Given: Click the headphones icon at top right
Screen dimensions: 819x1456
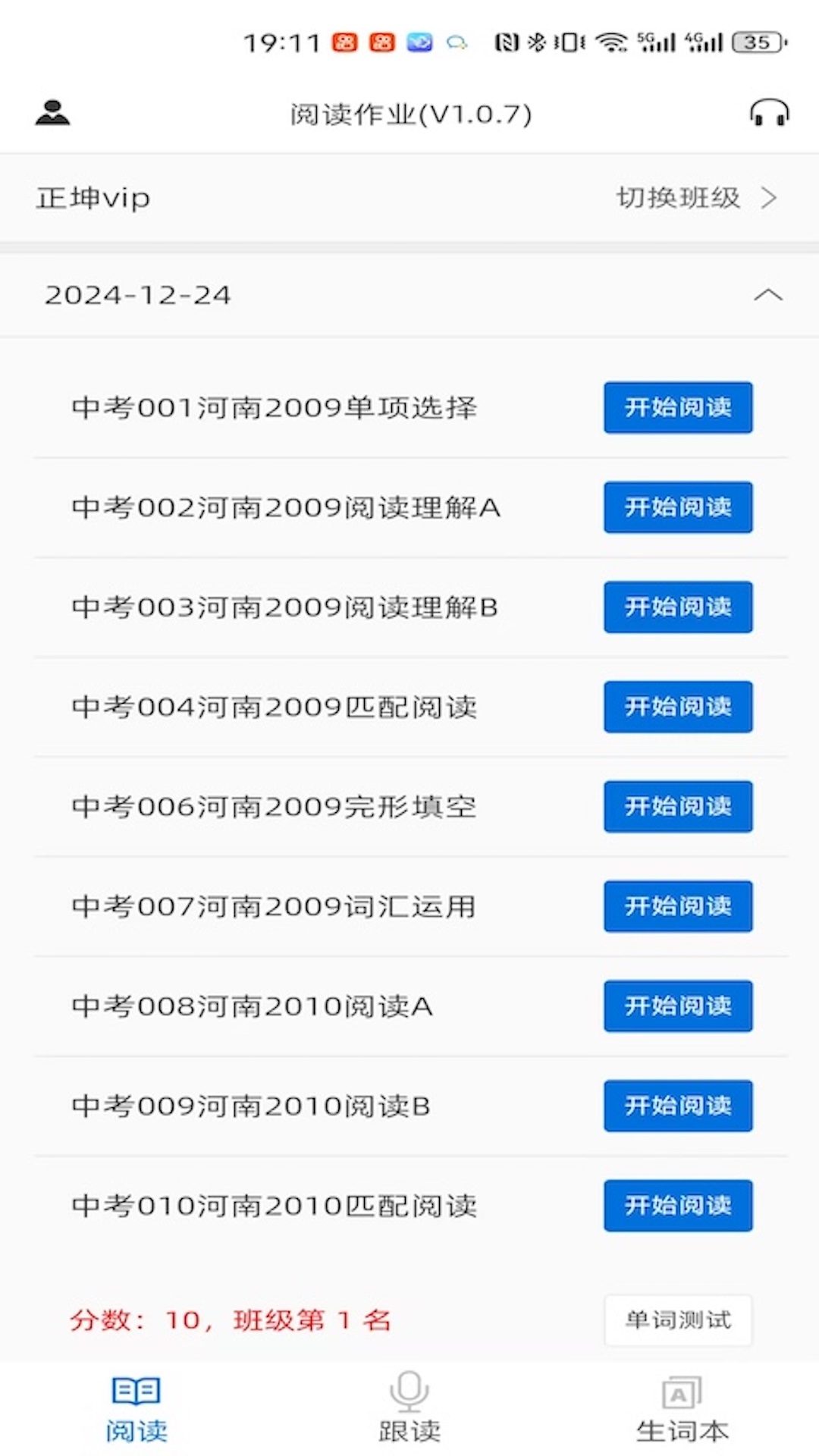Looking at the screenshot, I should (768, 114).
